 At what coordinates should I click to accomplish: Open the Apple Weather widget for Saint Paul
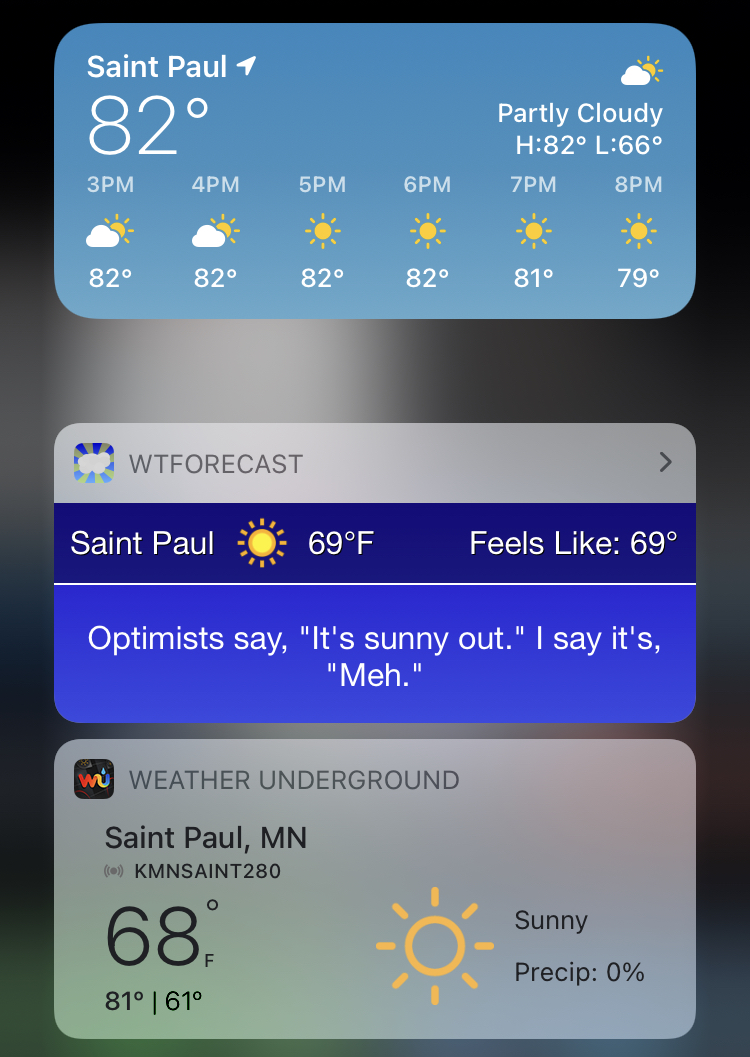point(374,170)
